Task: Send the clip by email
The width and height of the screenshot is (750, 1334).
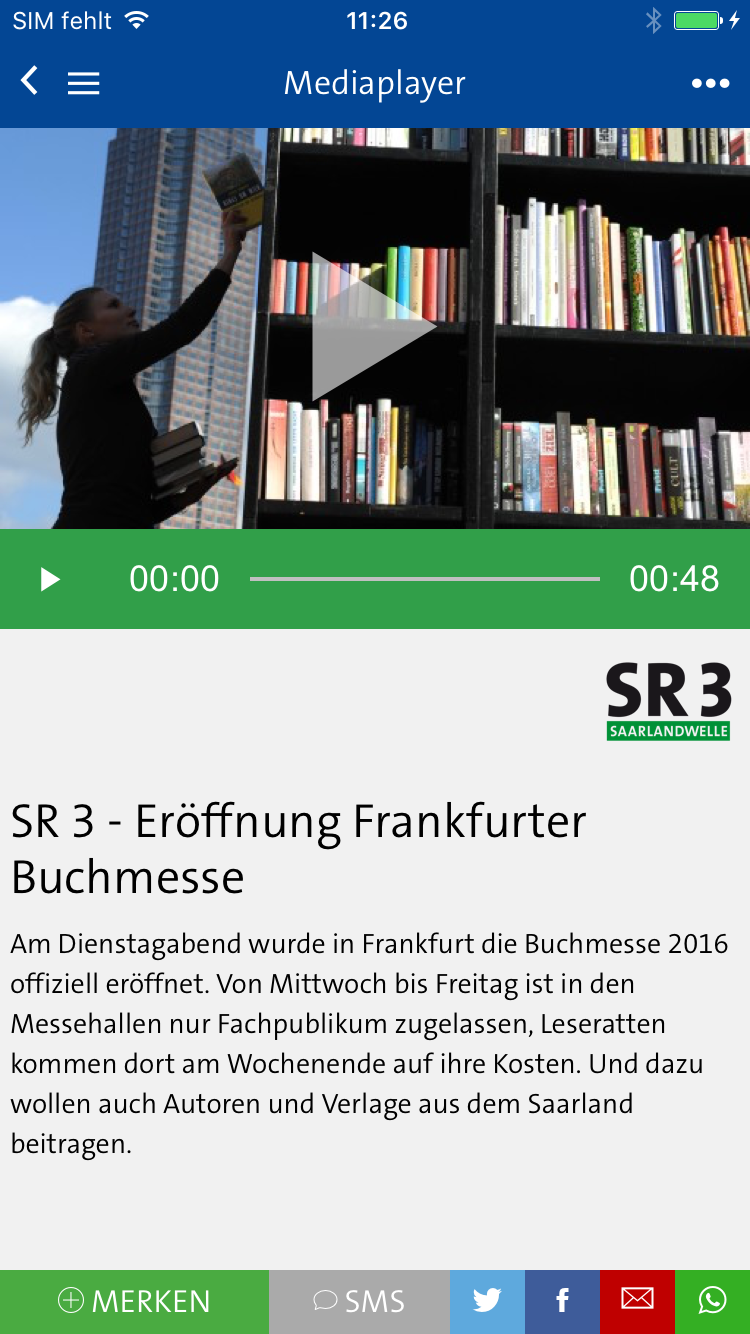Action: (637, 1301)
